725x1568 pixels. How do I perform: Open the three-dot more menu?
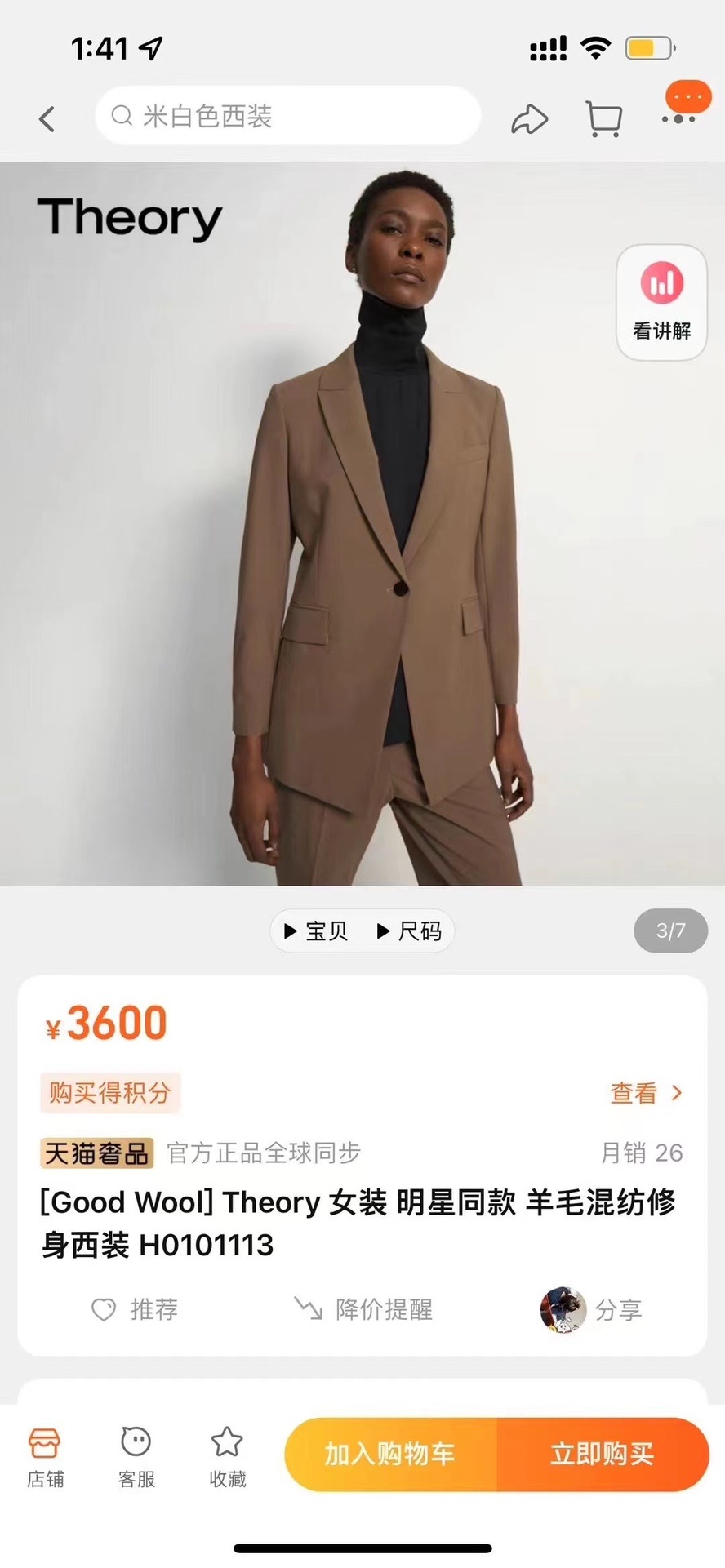pos(678,118)
